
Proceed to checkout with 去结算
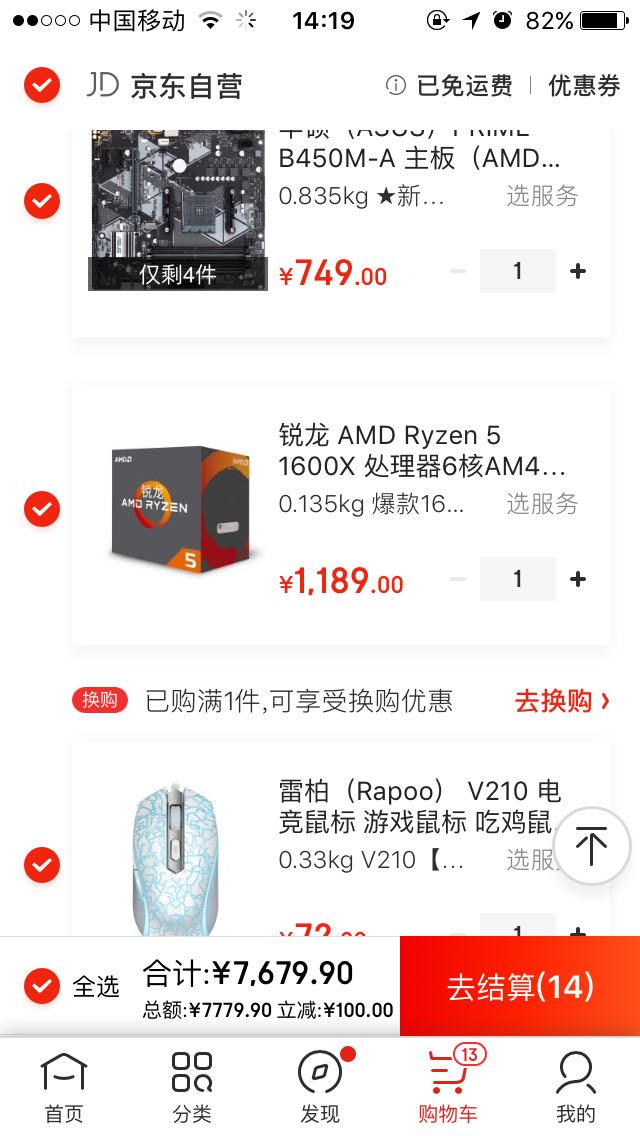point(520,987)
